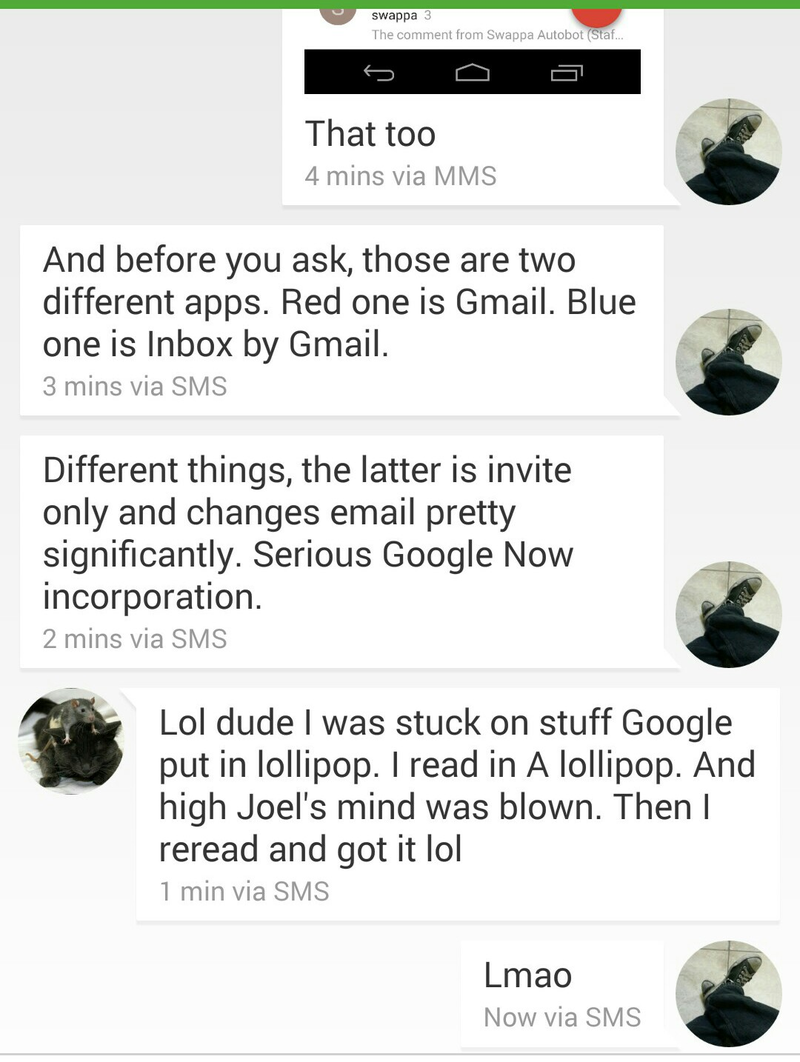Tap the sender avatar next to "Lmao"
800x1062 pixels.
click(728, 993)
